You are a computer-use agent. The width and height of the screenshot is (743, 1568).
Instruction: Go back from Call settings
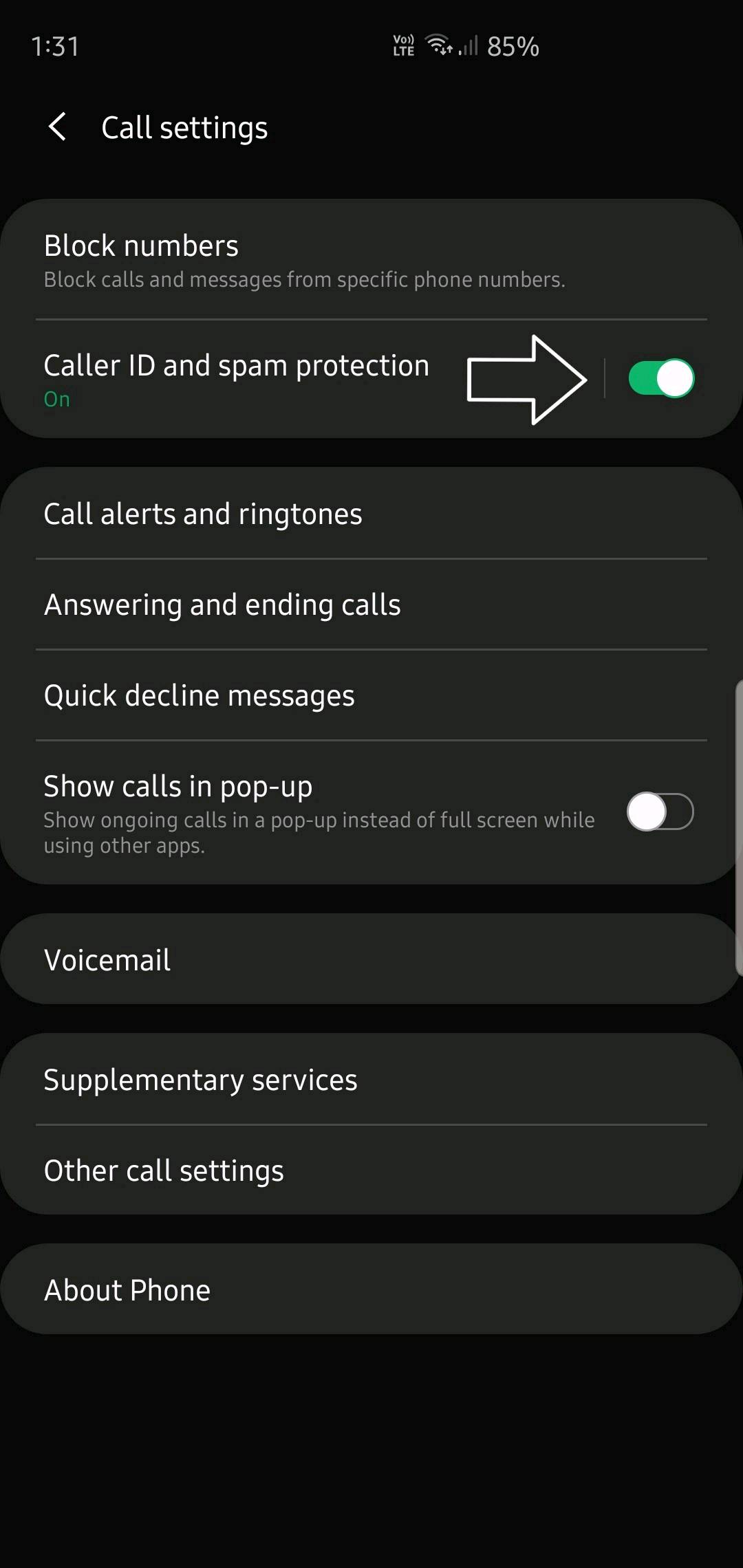point(58,127)
